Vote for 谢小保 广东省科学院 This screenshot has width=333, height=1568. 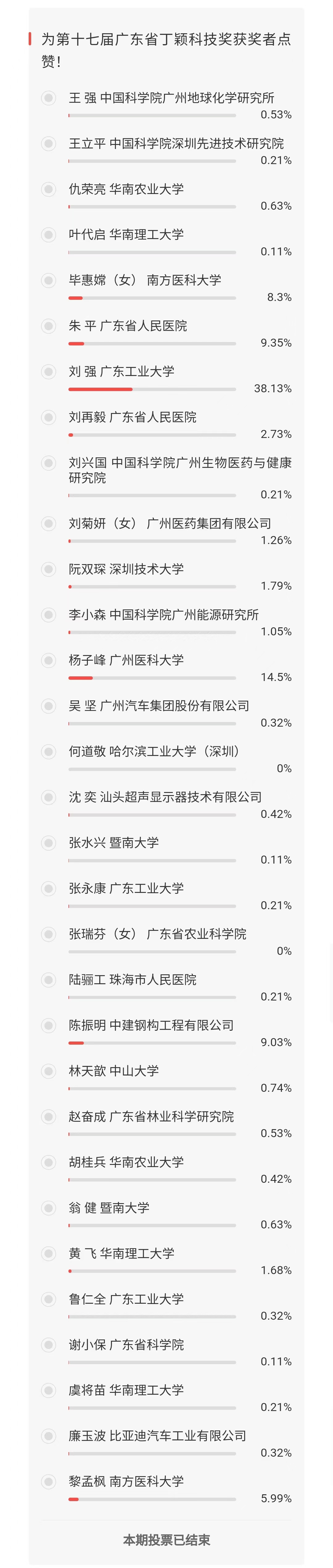(49, 1345)
